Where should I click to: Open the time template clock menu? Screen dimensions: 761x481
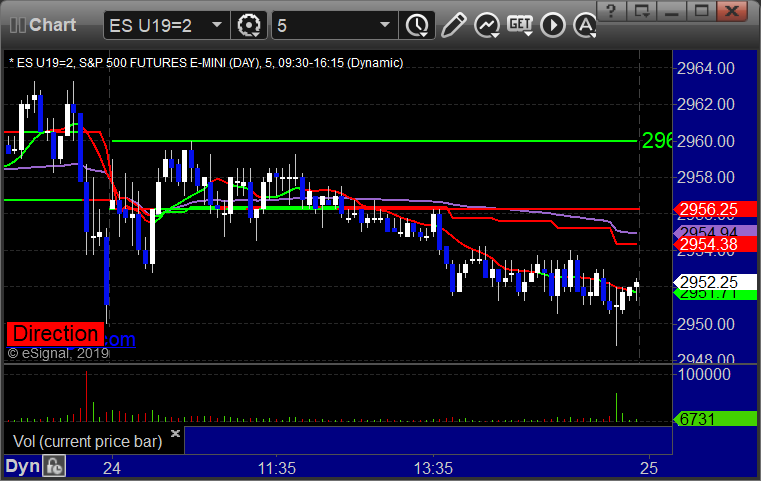tap(417, 23)
